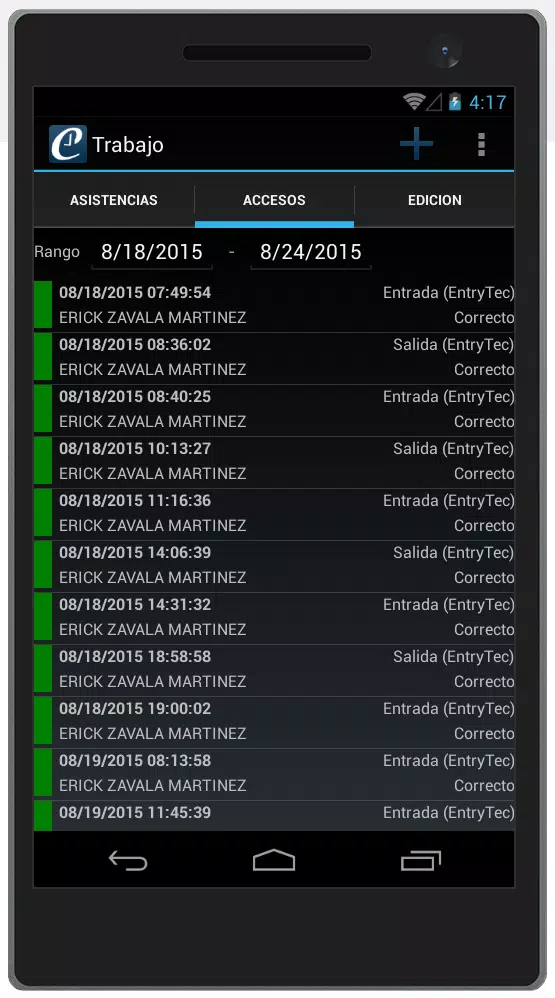This screenshot has height=998, width=555.
Task: Open the 08/18/2015 08:36:02 Salida record
Action: [274, 358]
